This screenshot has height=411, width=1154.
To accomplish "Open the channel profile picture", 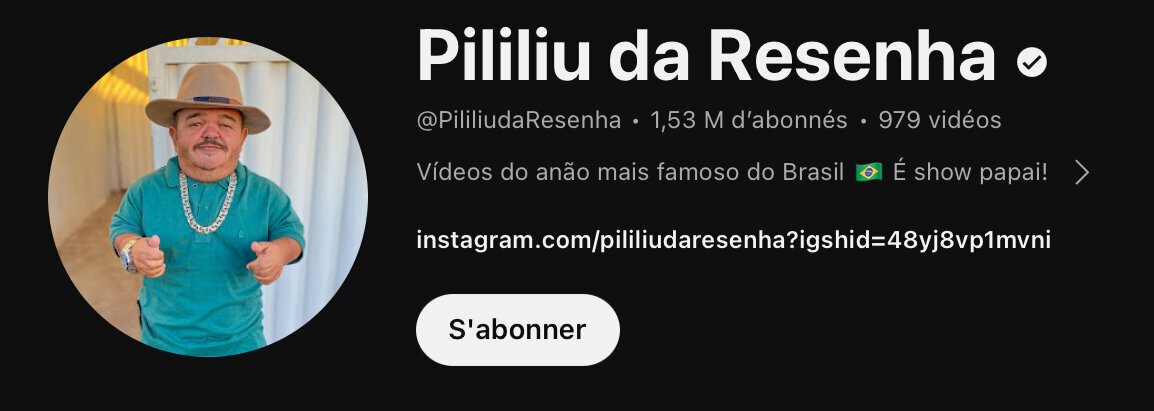I will click(208, 197).
